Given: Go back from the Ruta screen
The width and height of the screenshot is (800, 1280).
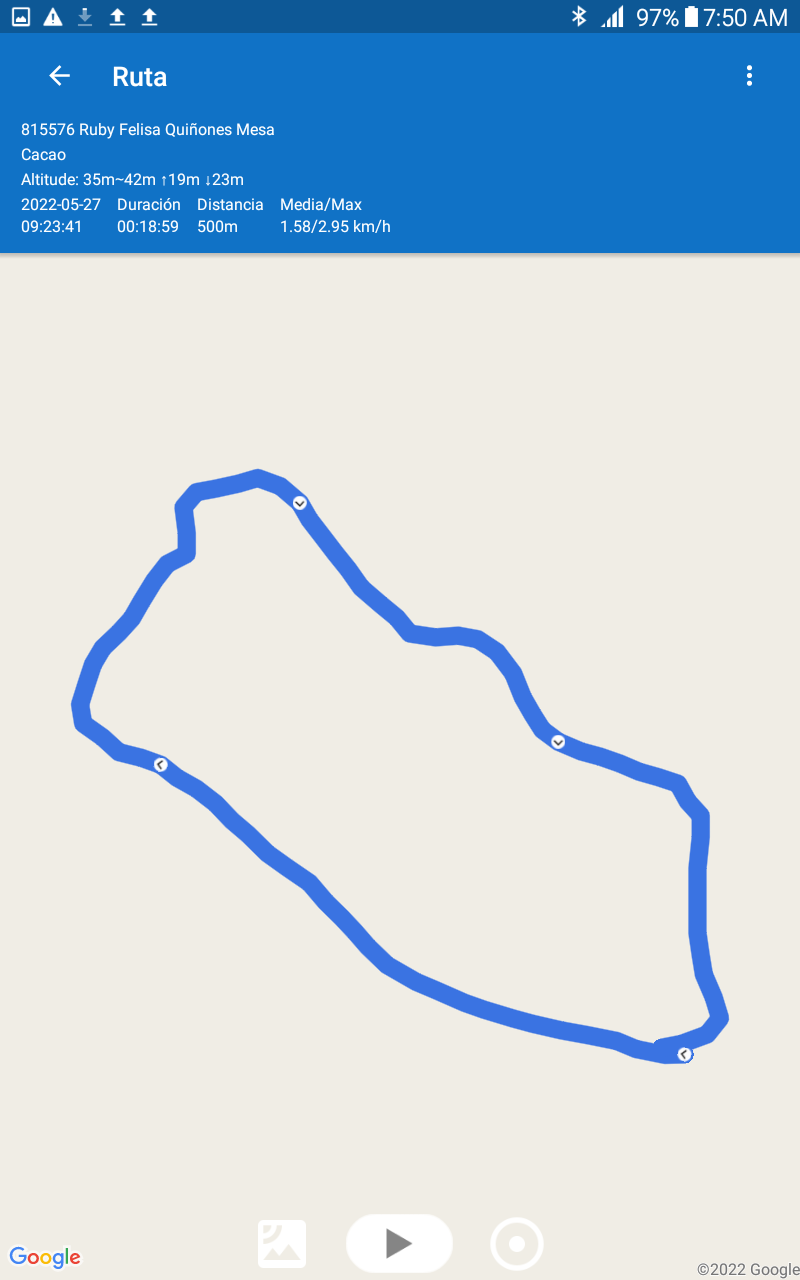Looking at the screenshot, I should pos(60,76).
